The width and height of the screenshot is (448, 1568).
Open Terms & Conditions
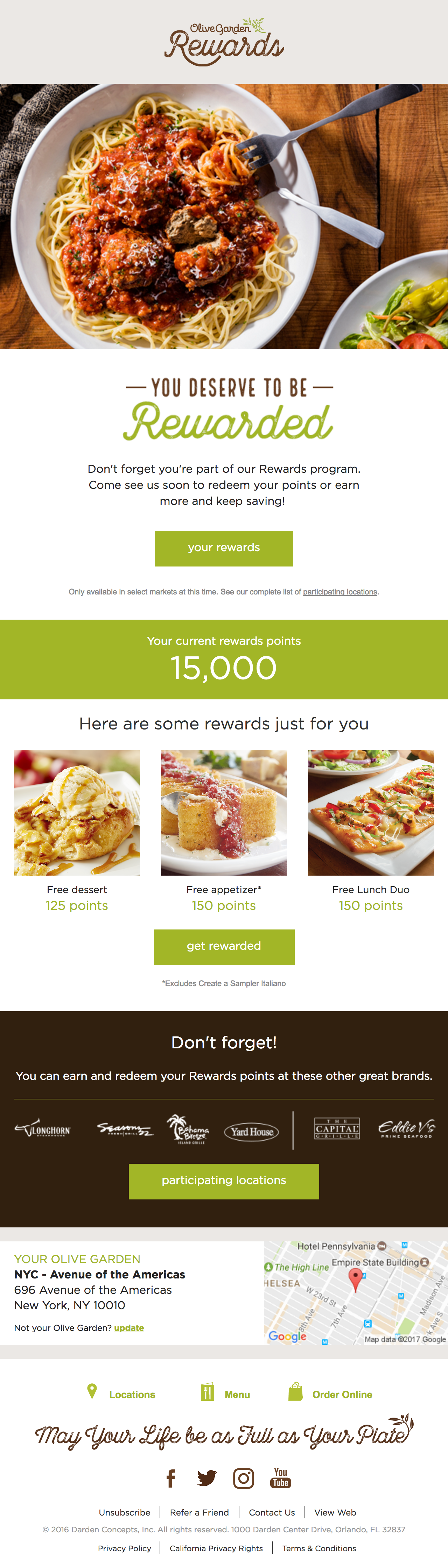tap(319, 1548)
